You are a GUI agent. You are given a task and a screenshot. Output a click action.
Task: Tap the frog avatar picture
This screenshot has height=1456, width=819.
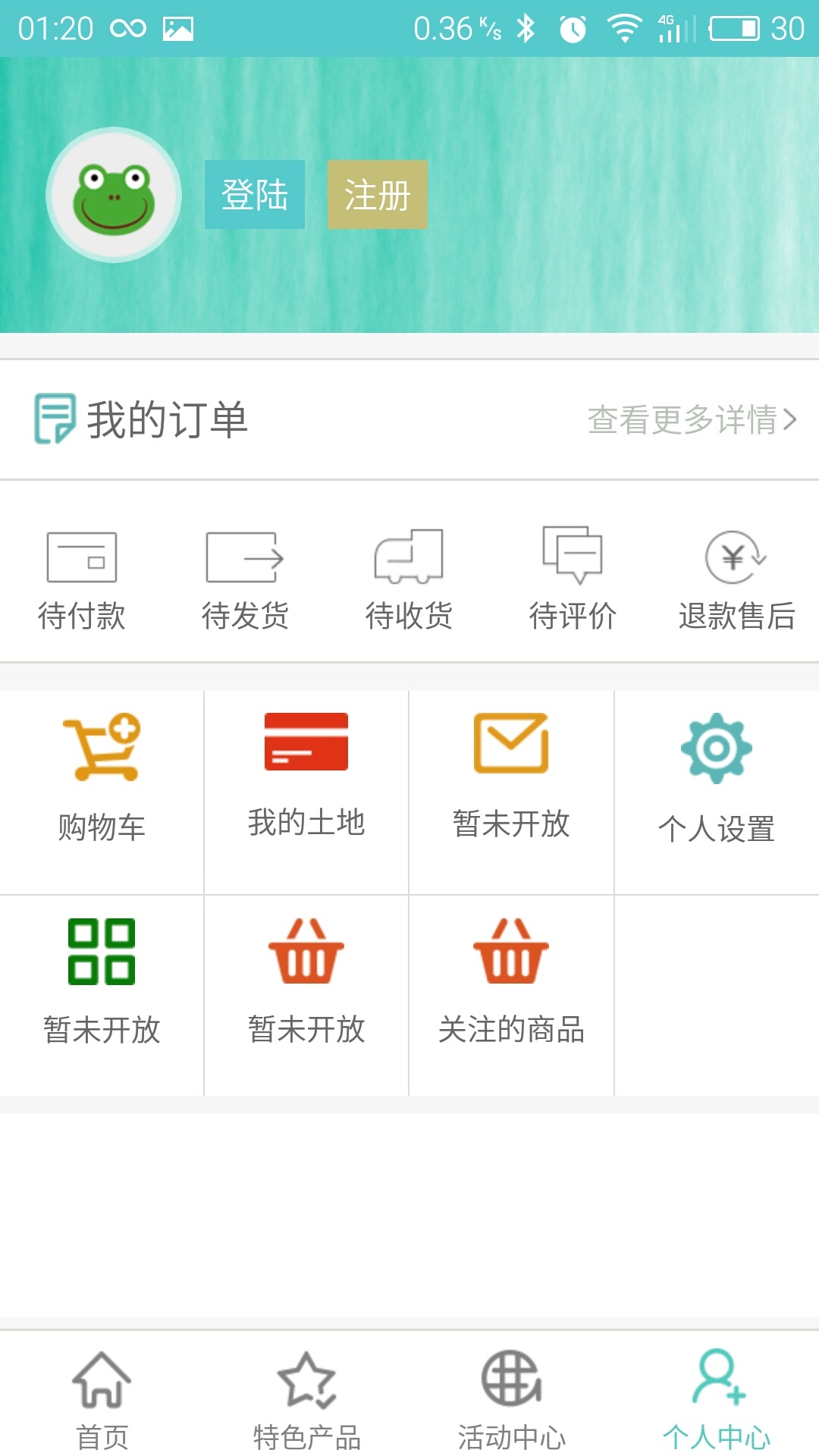click(114, 196)
